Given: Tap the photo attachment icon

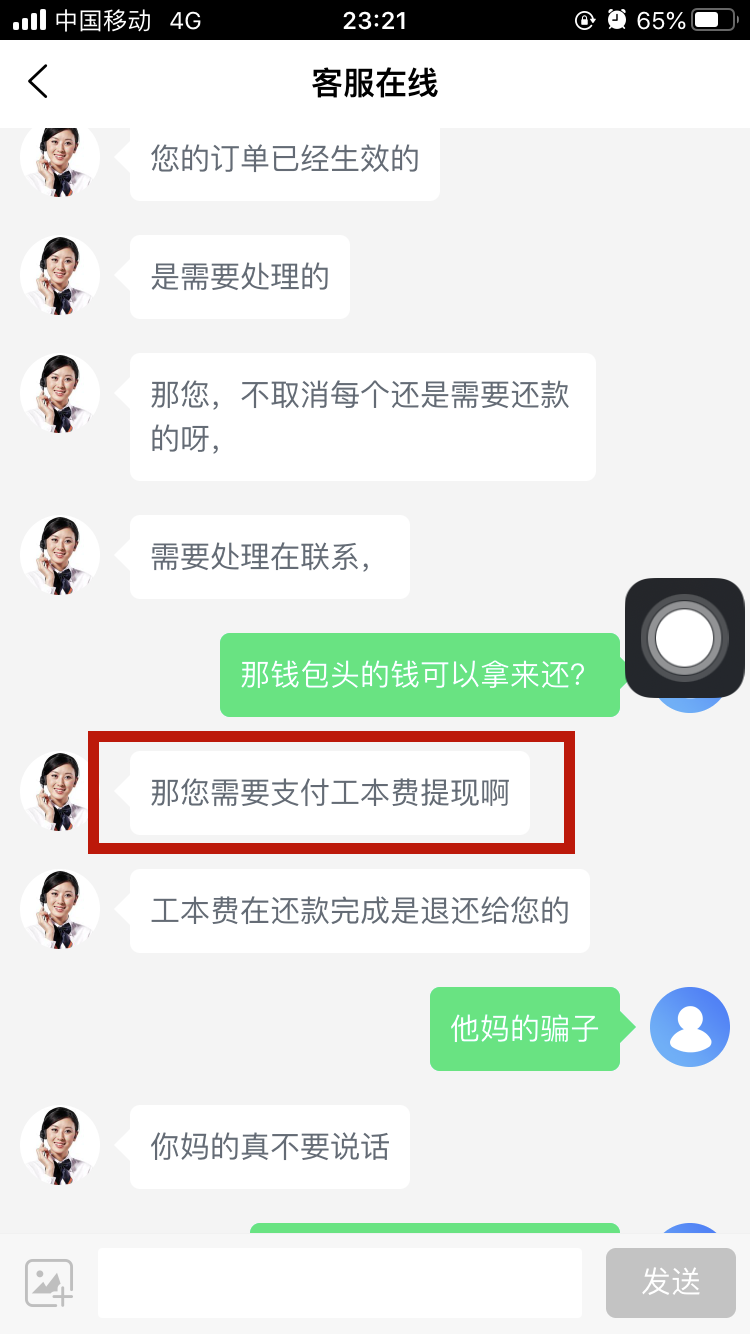Looking at the screenshot, I should 47,1282.
